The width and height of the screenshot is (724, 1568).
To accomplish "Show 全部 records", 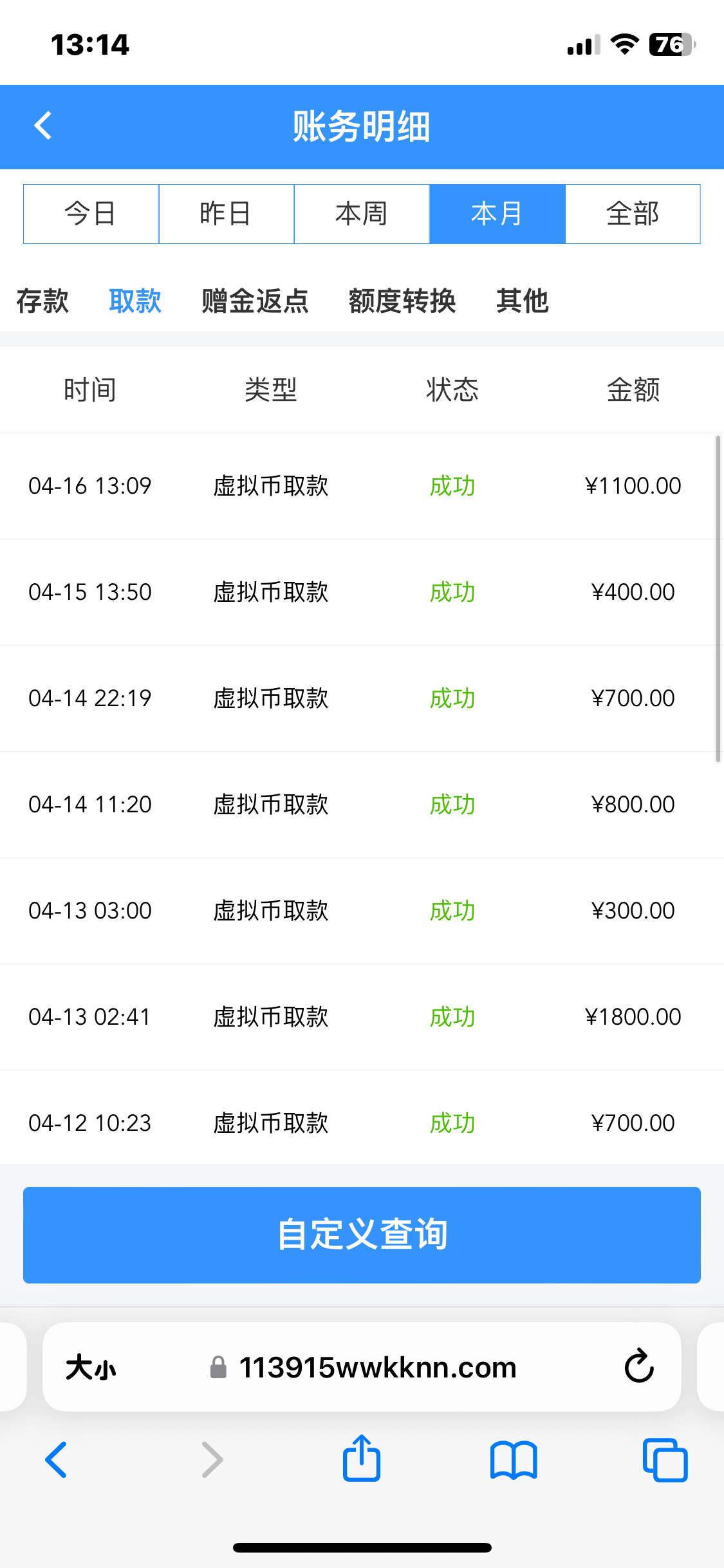I will 633,214.
